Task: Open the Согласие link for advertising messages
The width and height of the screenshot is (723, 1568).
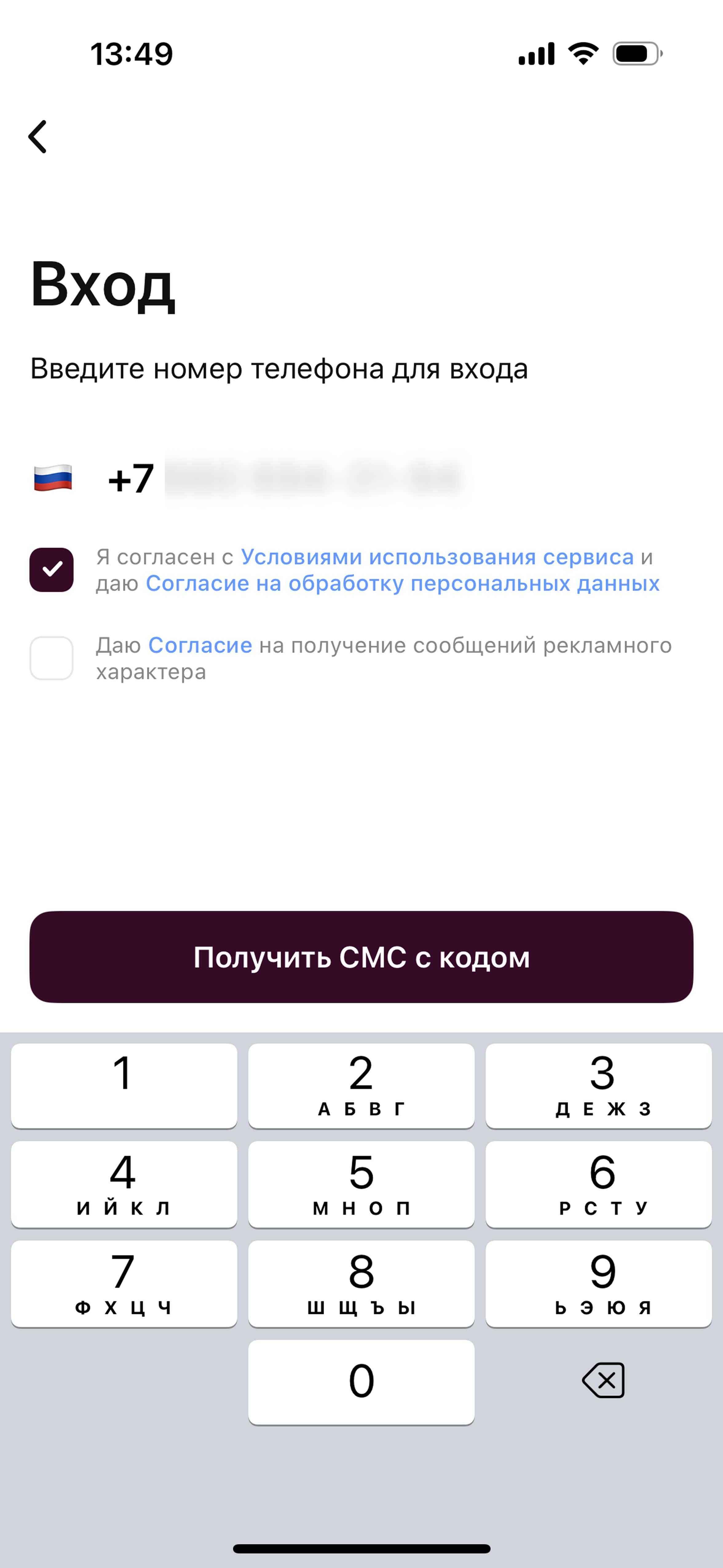Action: tap(200, 645)
